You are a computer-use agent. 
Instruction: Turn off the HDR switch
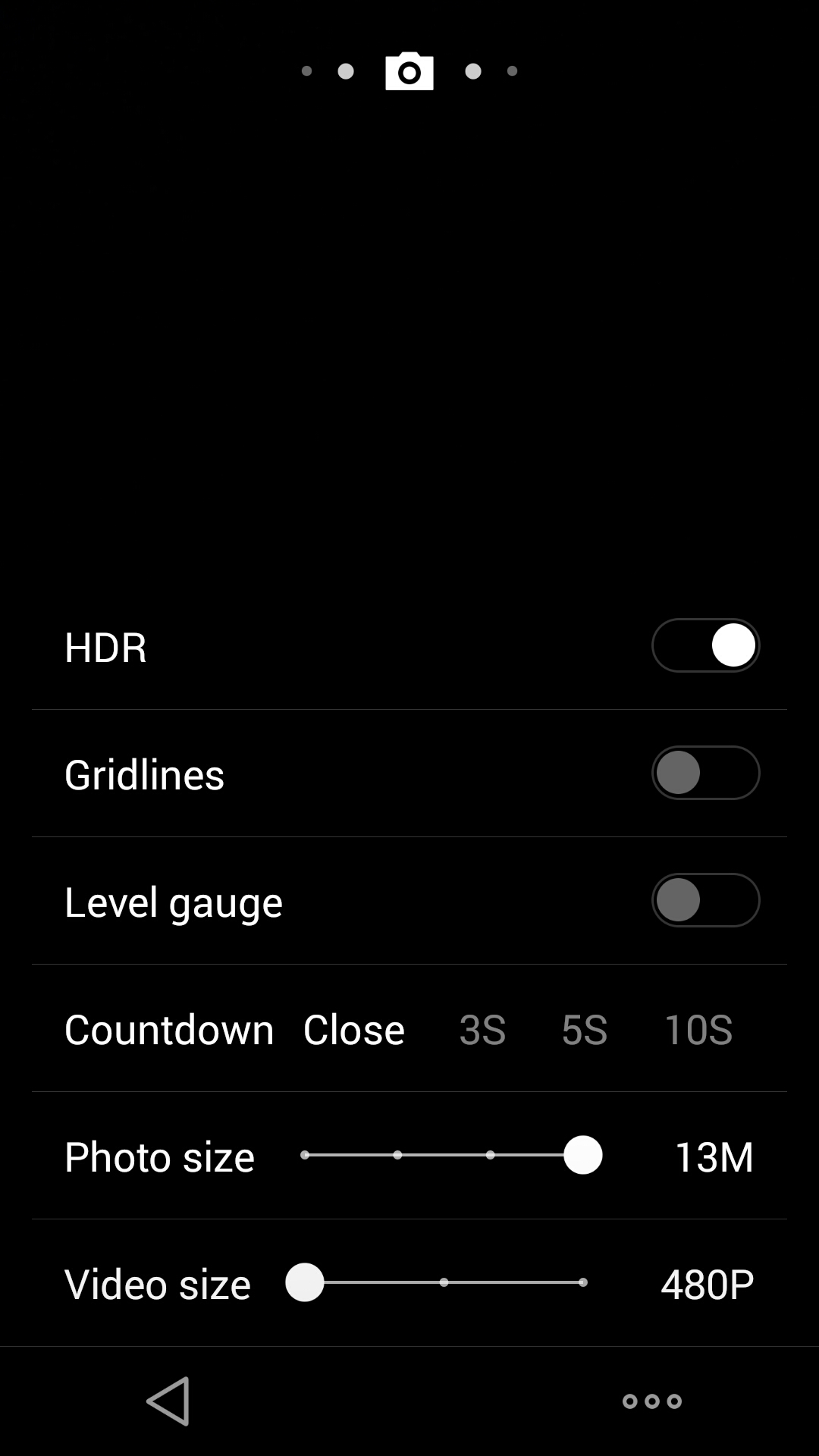click(705, 645)
